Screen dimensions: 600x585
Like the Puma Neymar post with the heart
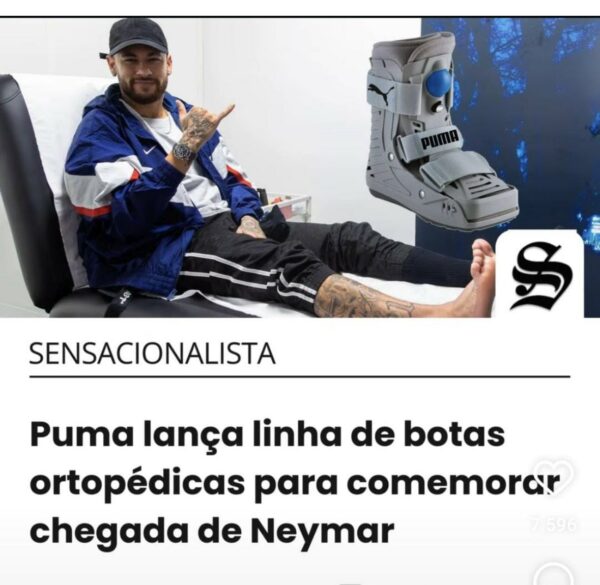[553, 479]
